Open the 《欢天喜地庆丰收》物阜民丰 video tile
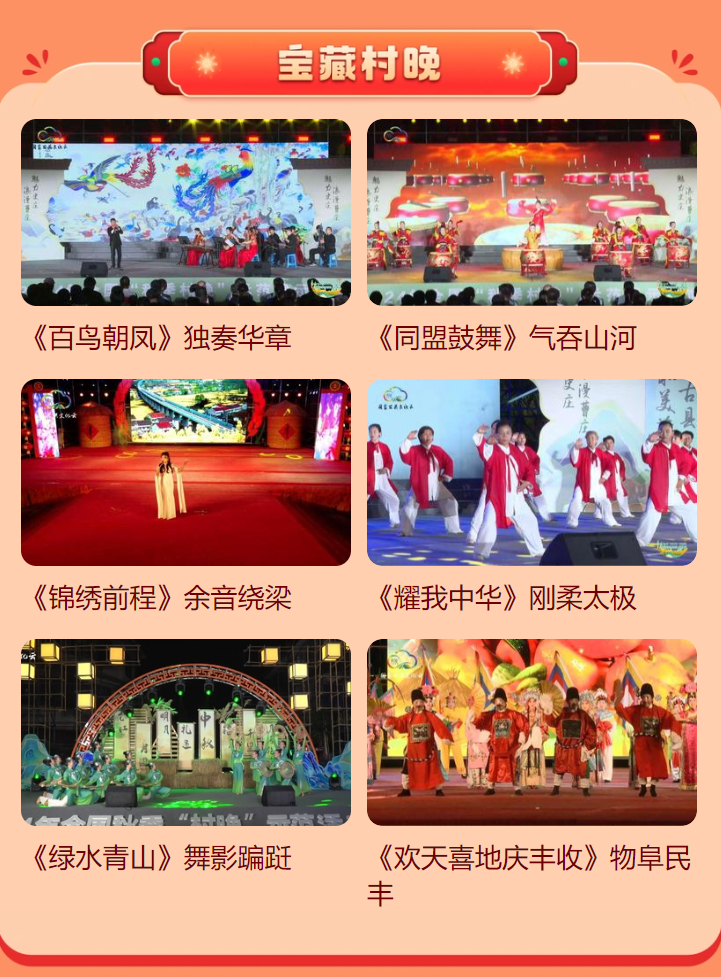Screen dimensions: 721x977 pyautogui.click(x=531, y=732)
